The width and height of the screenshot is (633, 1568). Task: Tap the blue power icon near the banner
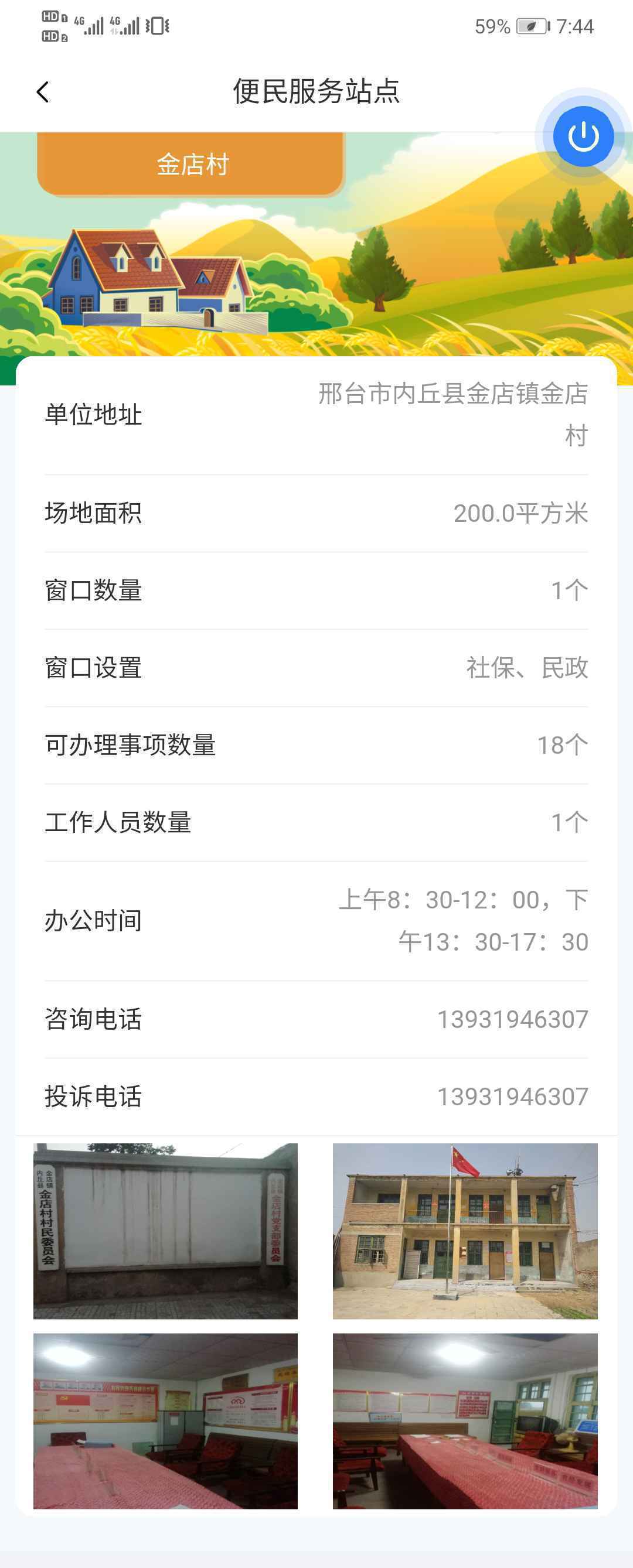point(582,136)
